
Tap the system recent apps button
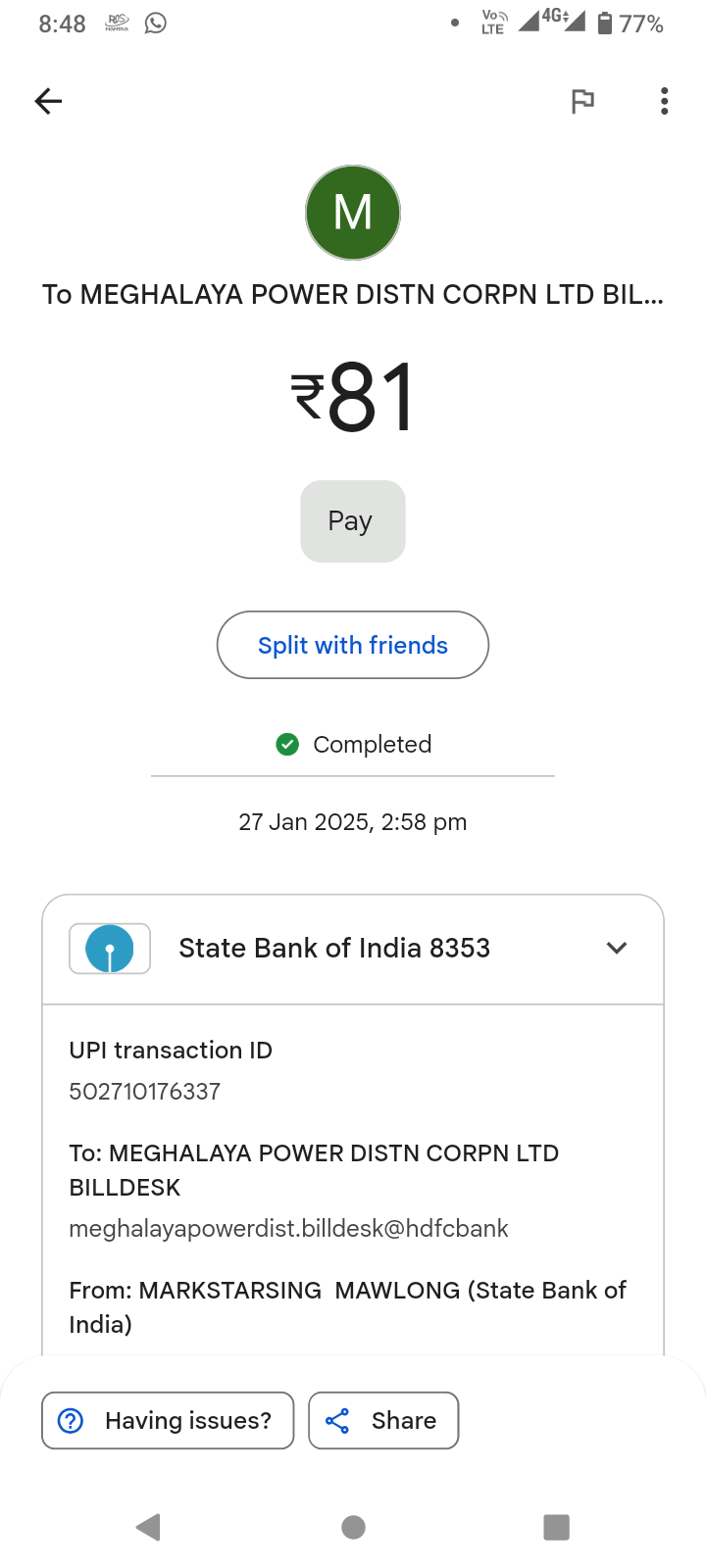coord(556,1527)
